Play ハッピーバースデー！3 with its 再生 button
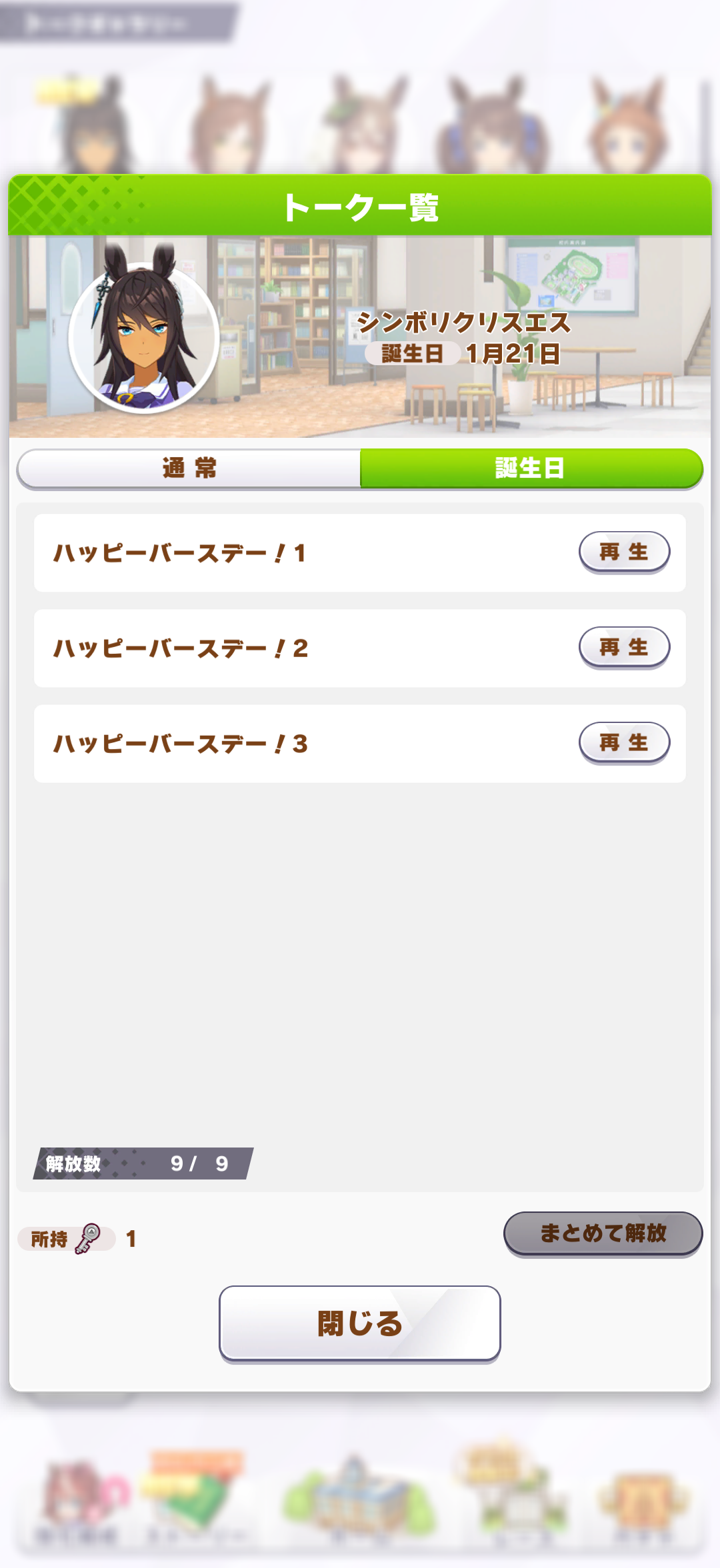Screen dimensions: 720x1568 624,742
